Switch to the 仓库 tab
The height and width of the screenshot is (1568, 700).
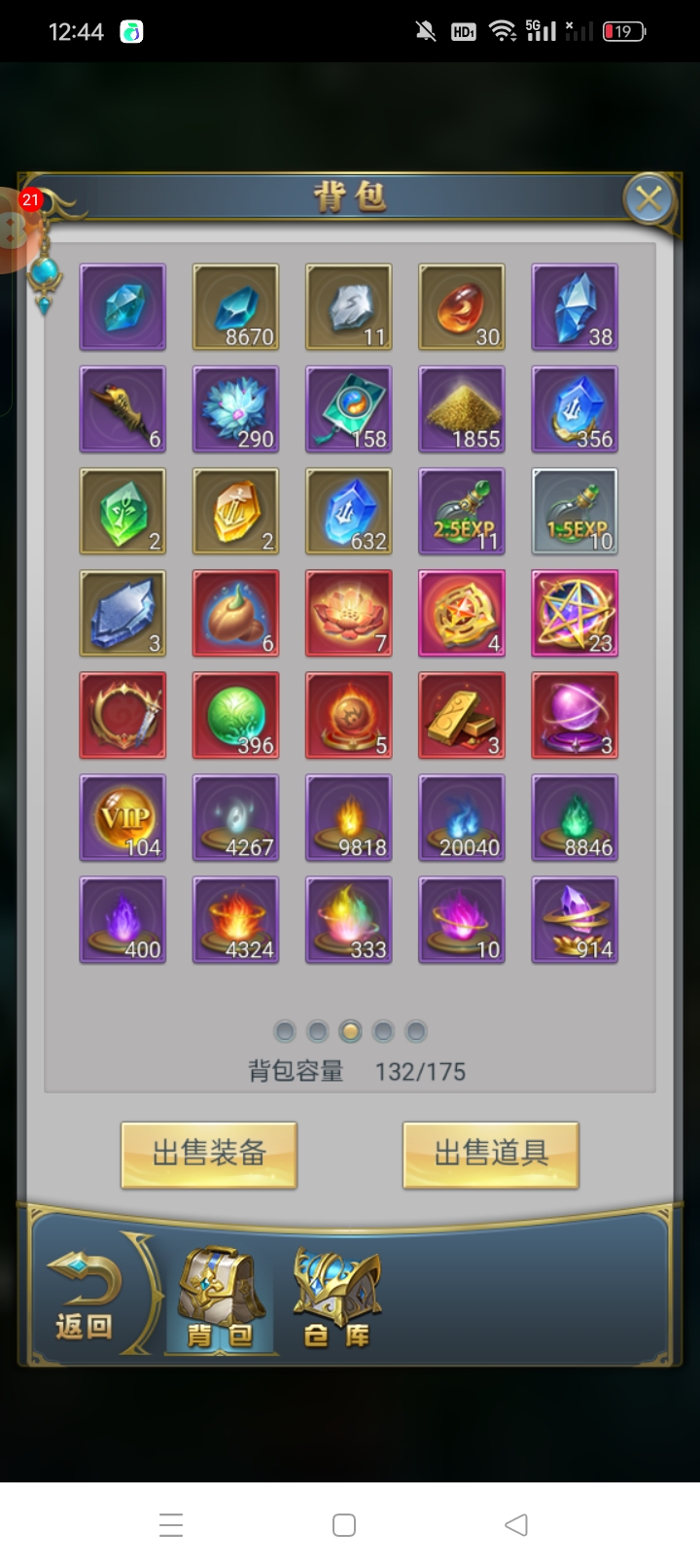[336, 1299]
